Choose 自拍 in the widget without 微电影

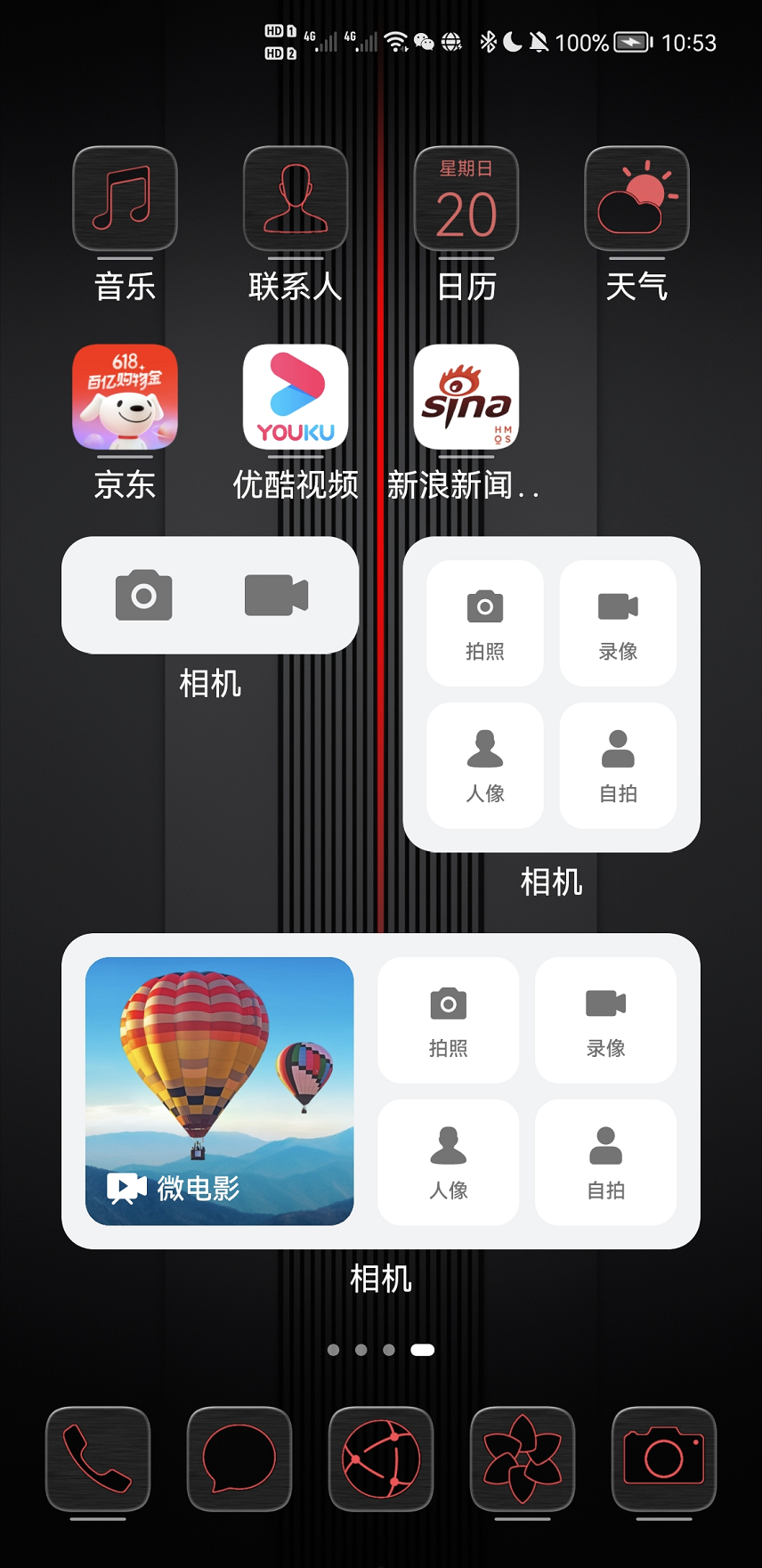coord(618,765)
